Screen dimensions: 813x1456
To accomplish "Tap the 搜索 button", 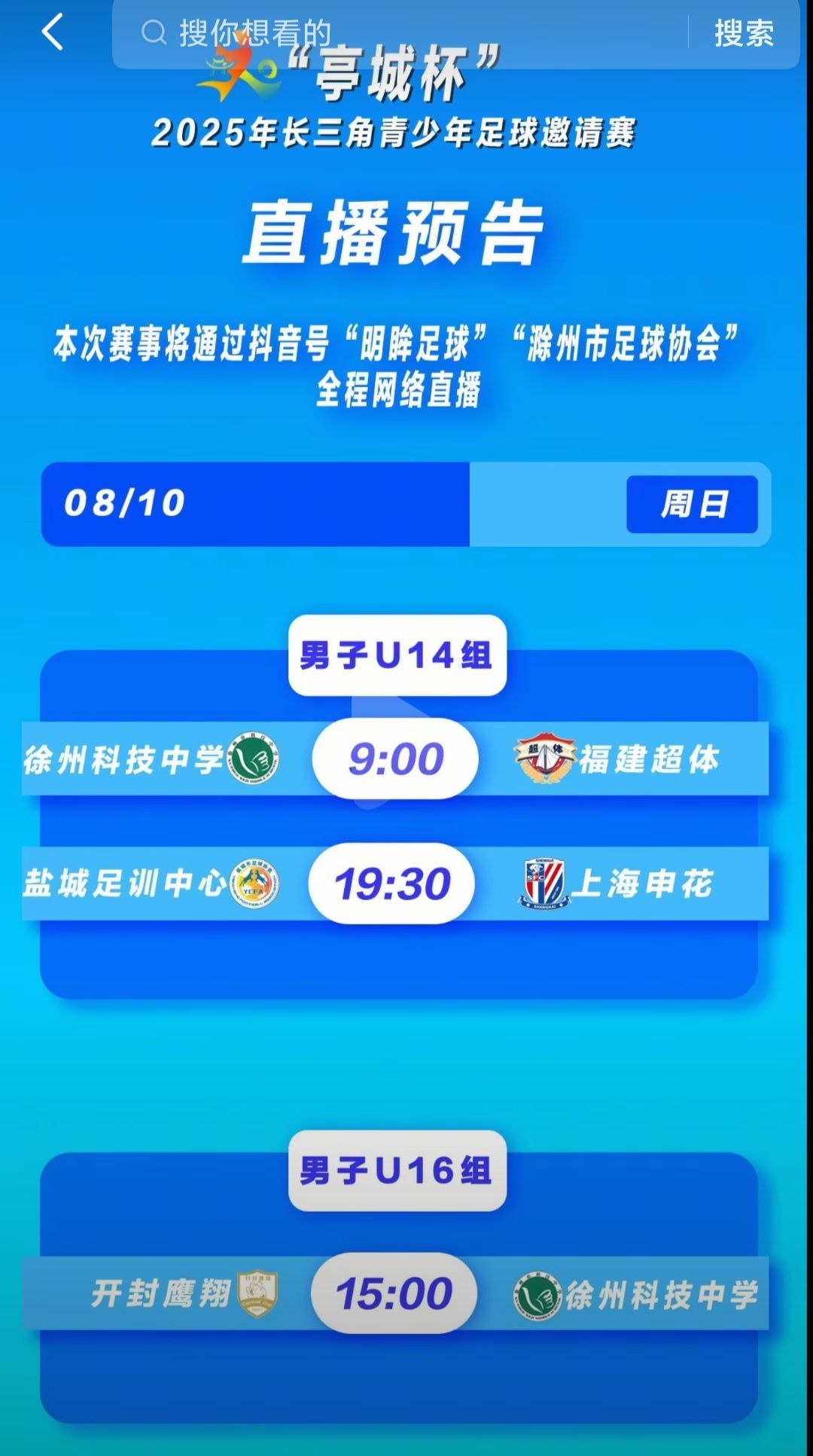I will 744,33.
